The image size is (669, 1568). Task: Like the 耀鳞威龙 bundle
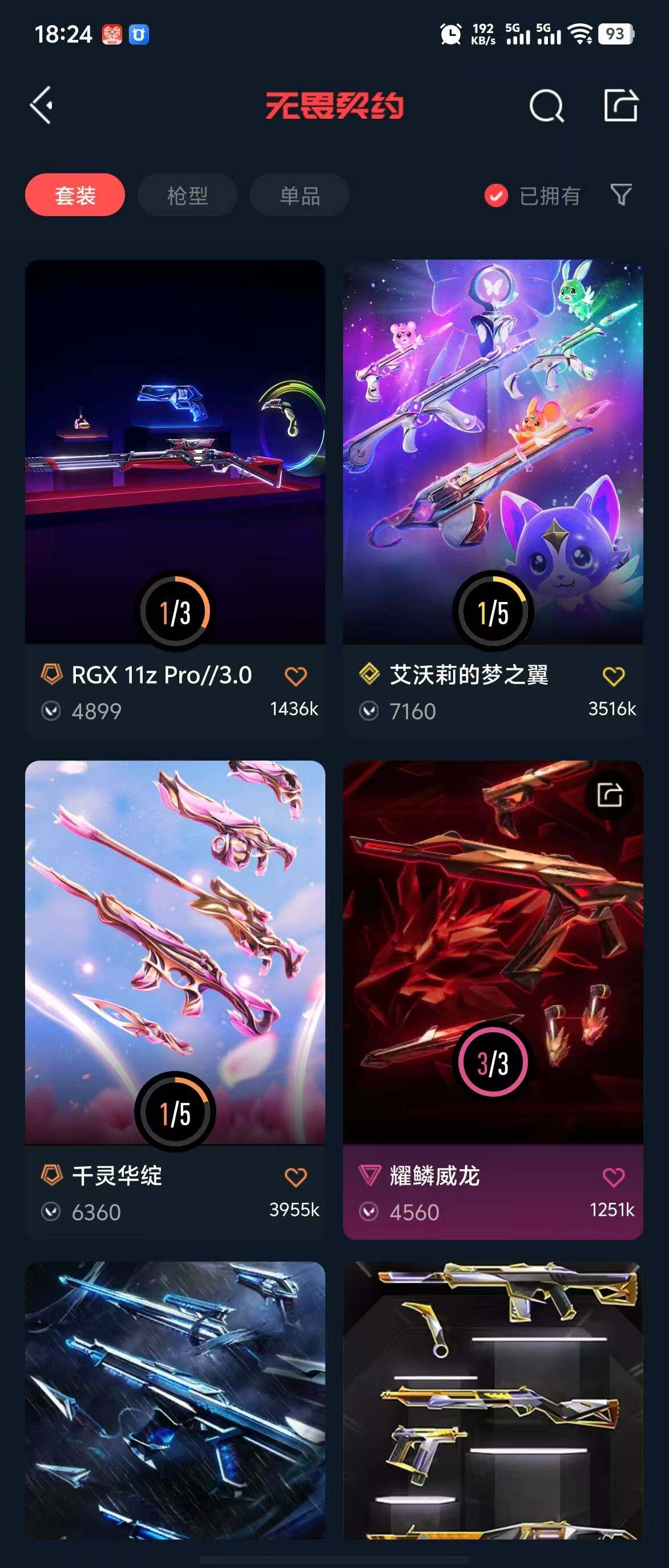(613, 1177)
